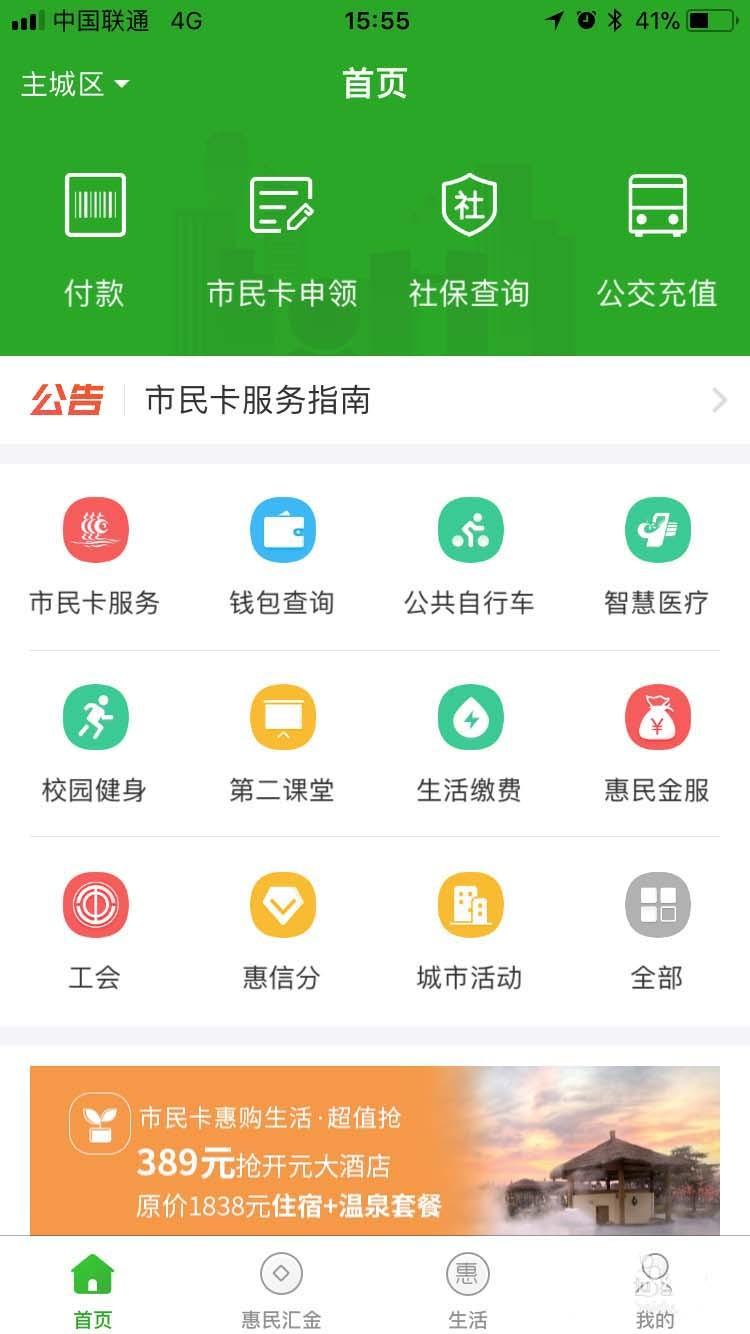Select 市民卡申领 card application
750x1334 pixels.
281,230
